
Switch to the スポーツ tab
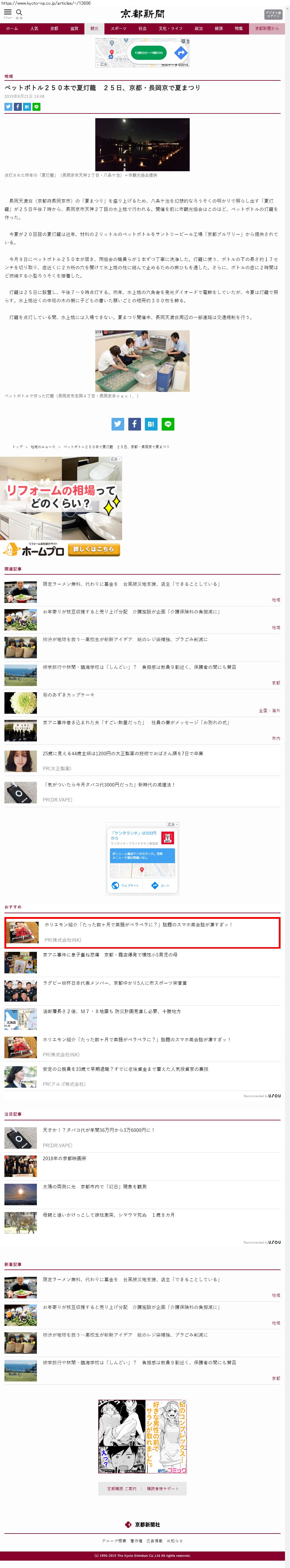pyautogui.click(x=118, y=29)
